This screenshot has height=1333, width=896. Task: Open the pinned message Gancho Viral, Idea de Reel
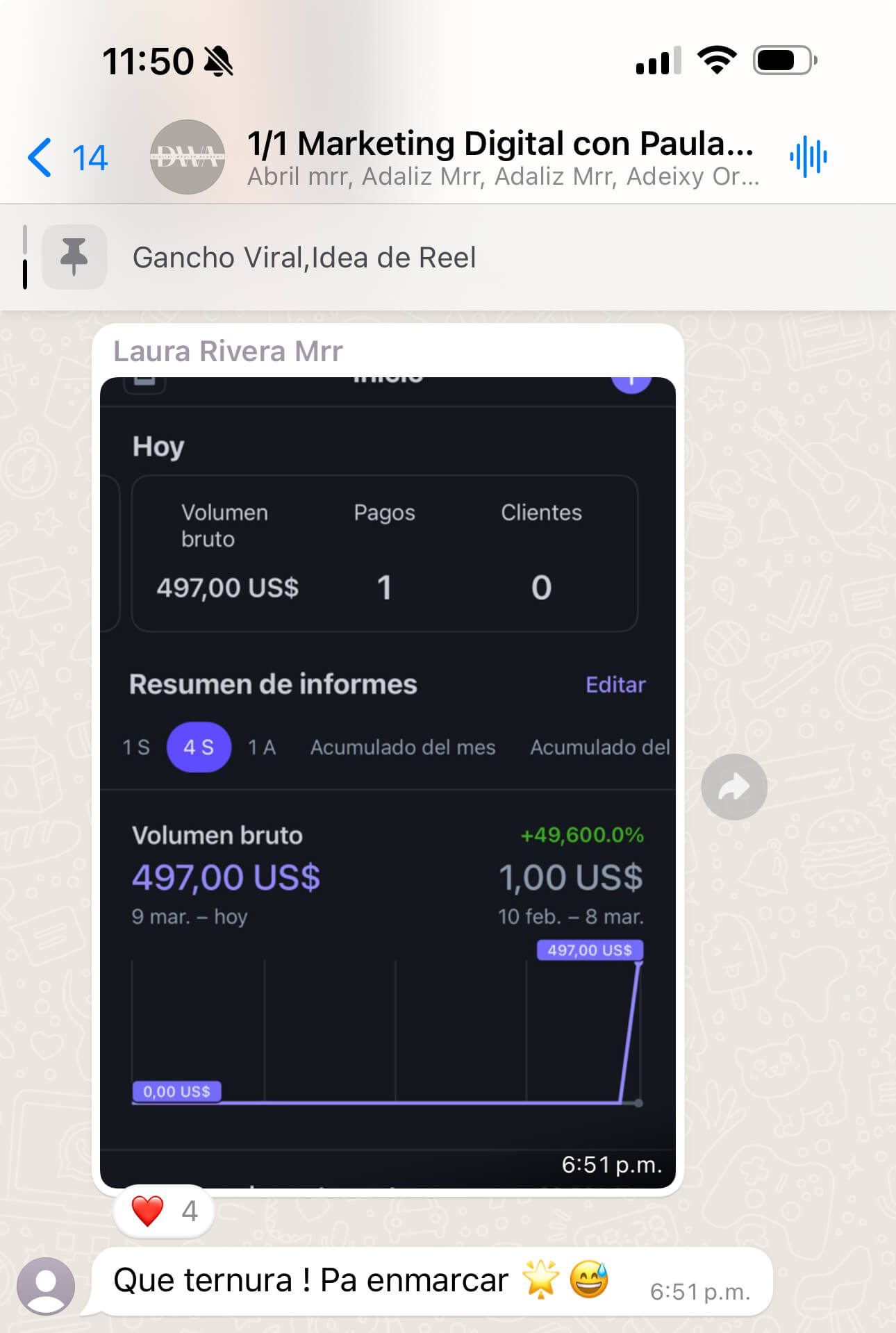click(x=305, y=257)
